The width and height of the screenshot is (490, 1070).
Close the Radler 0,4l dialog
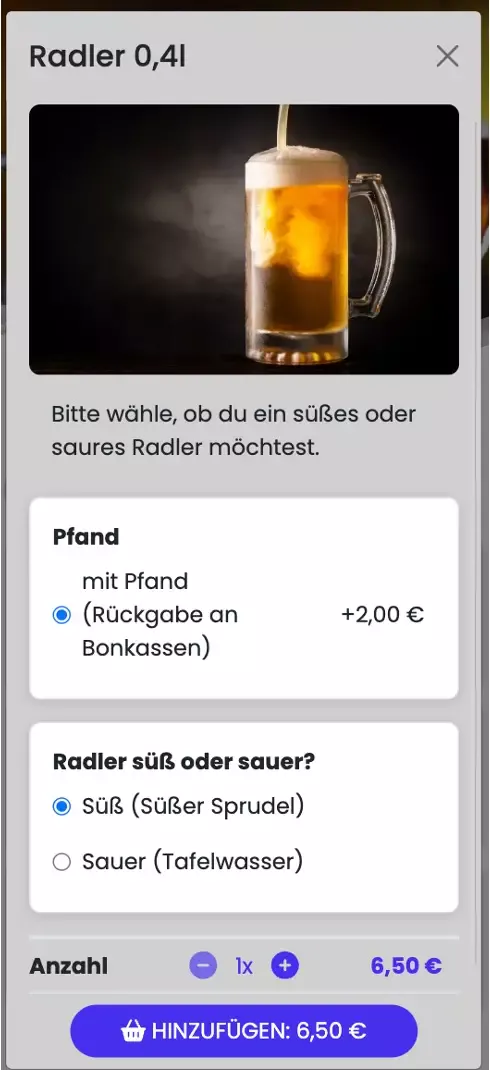447,57
